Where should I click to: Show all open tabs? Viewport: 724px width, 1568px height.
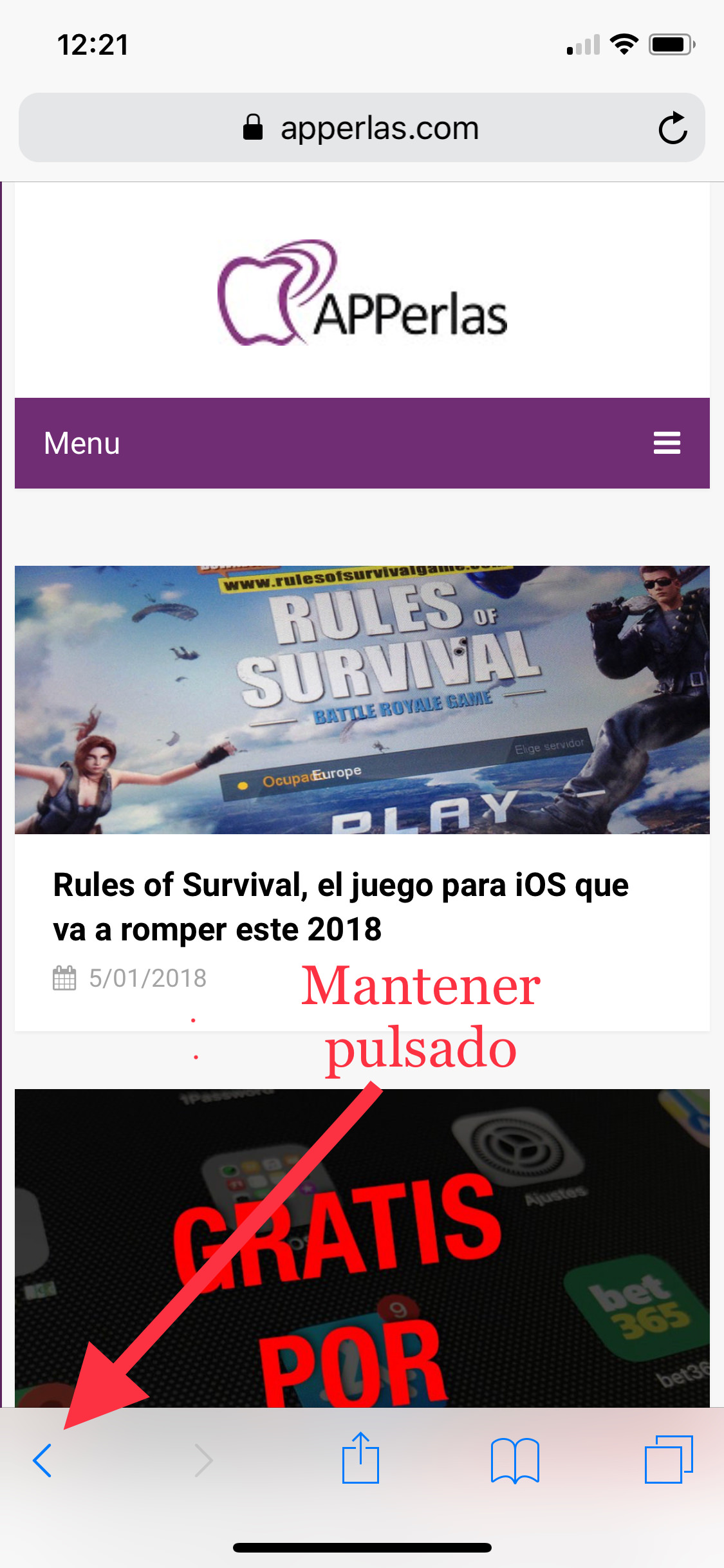click(669, 1460)
